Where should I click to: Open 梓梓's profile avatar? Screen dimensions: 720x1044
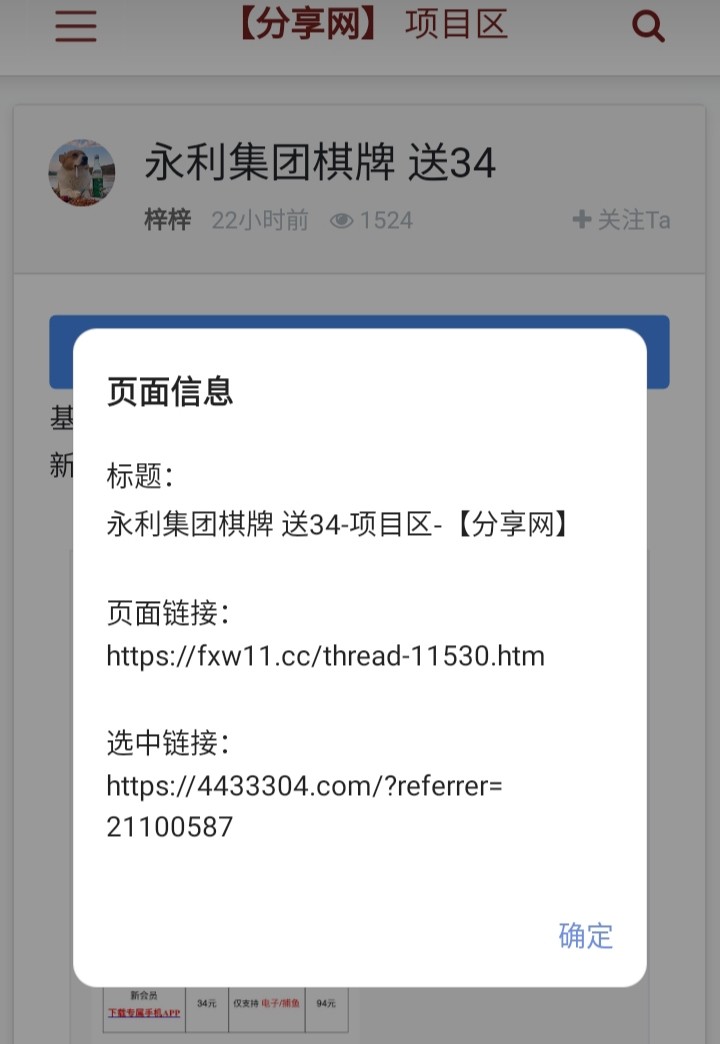click(82, 173)
